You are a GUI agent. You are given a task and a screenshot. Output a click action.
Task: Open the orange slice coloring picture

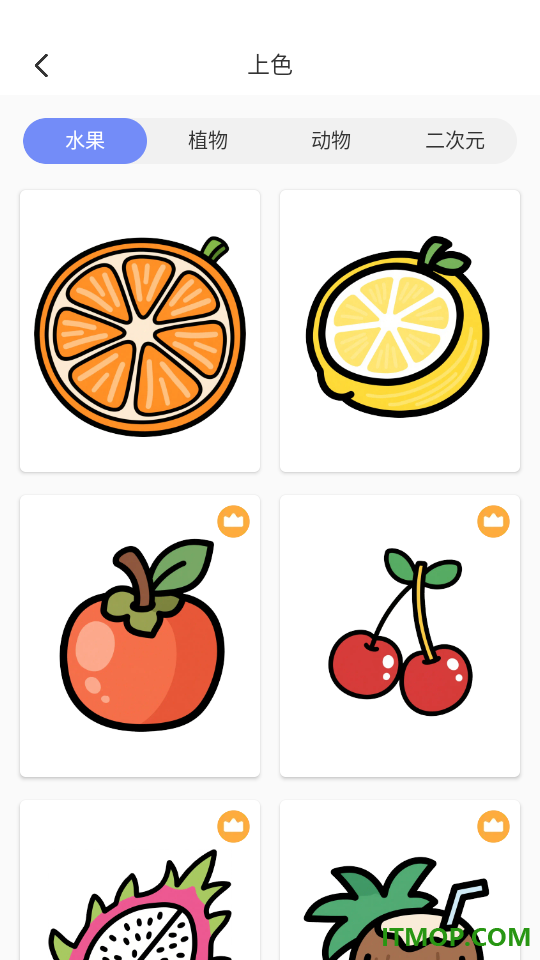(140, 331)
